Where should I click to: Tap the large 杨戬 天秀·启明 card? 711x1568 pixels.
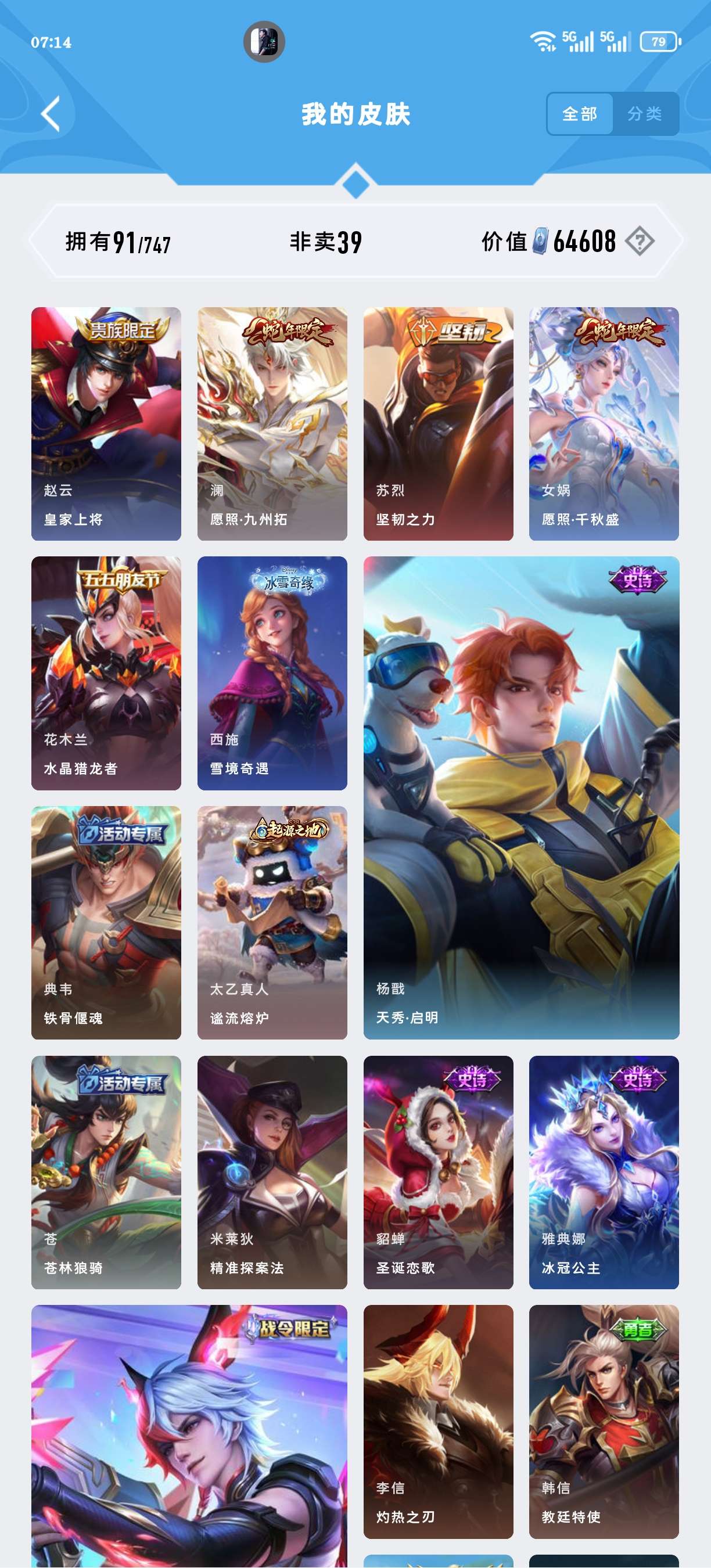521,797
